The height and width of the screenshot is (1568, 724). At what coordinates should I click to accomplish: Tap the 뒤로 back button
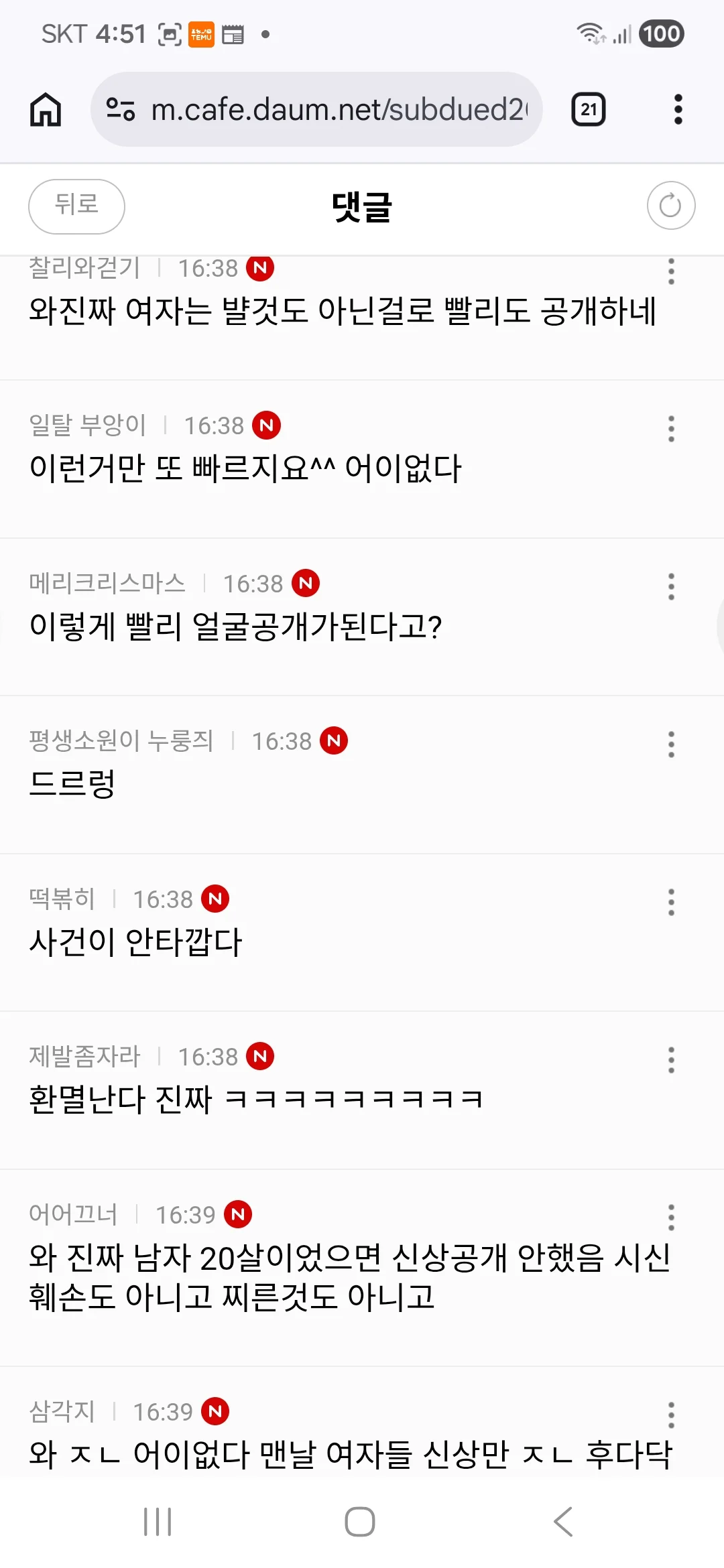(76, 206)
